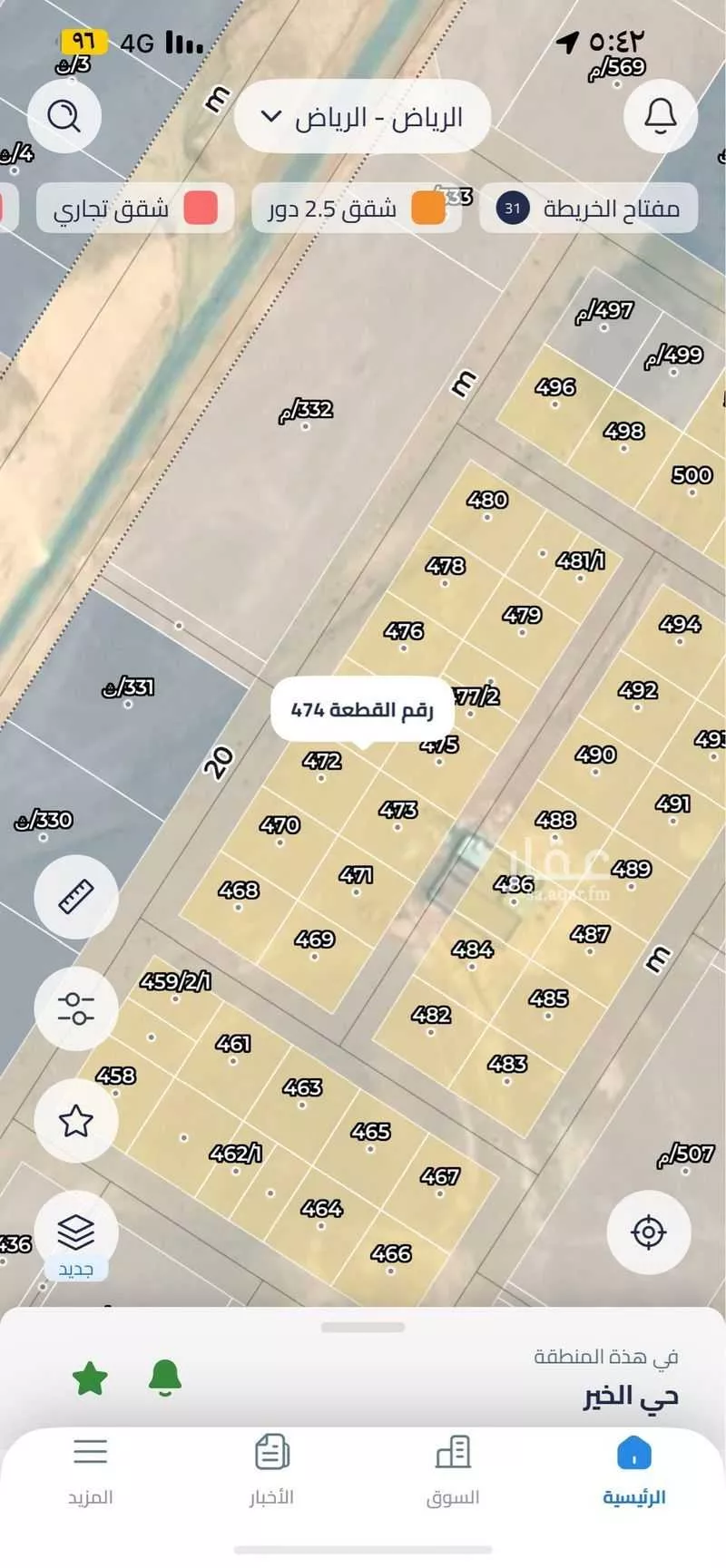
Task: Open the map filters icon
Action: 76,1009
